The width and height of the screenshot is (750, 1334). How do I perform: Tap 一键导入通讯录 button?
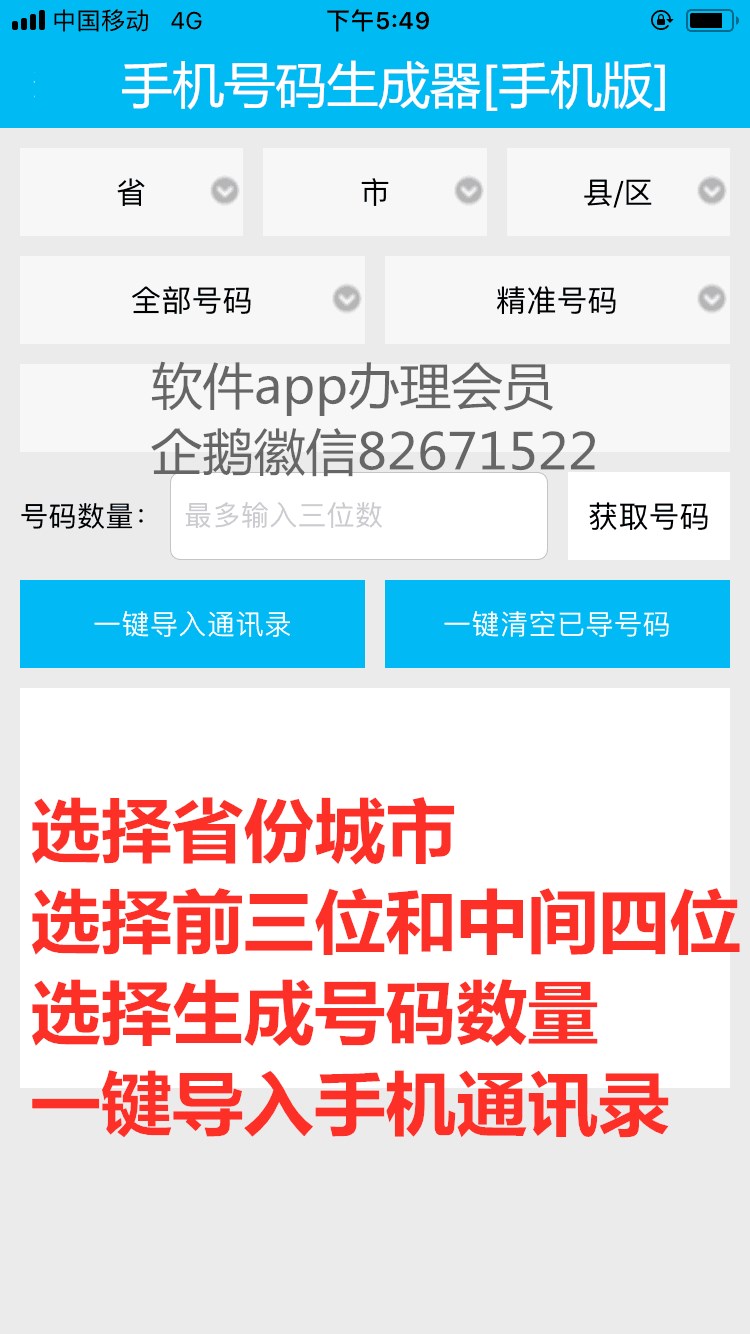point(192,624)
